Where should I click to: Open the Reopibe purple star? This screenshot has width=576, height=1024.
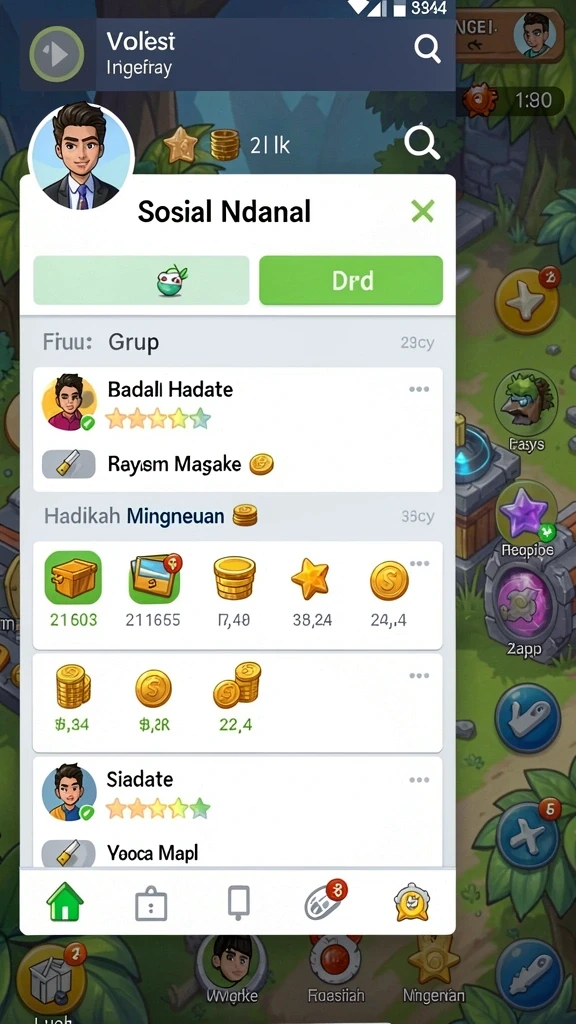(x=526, y=514)
